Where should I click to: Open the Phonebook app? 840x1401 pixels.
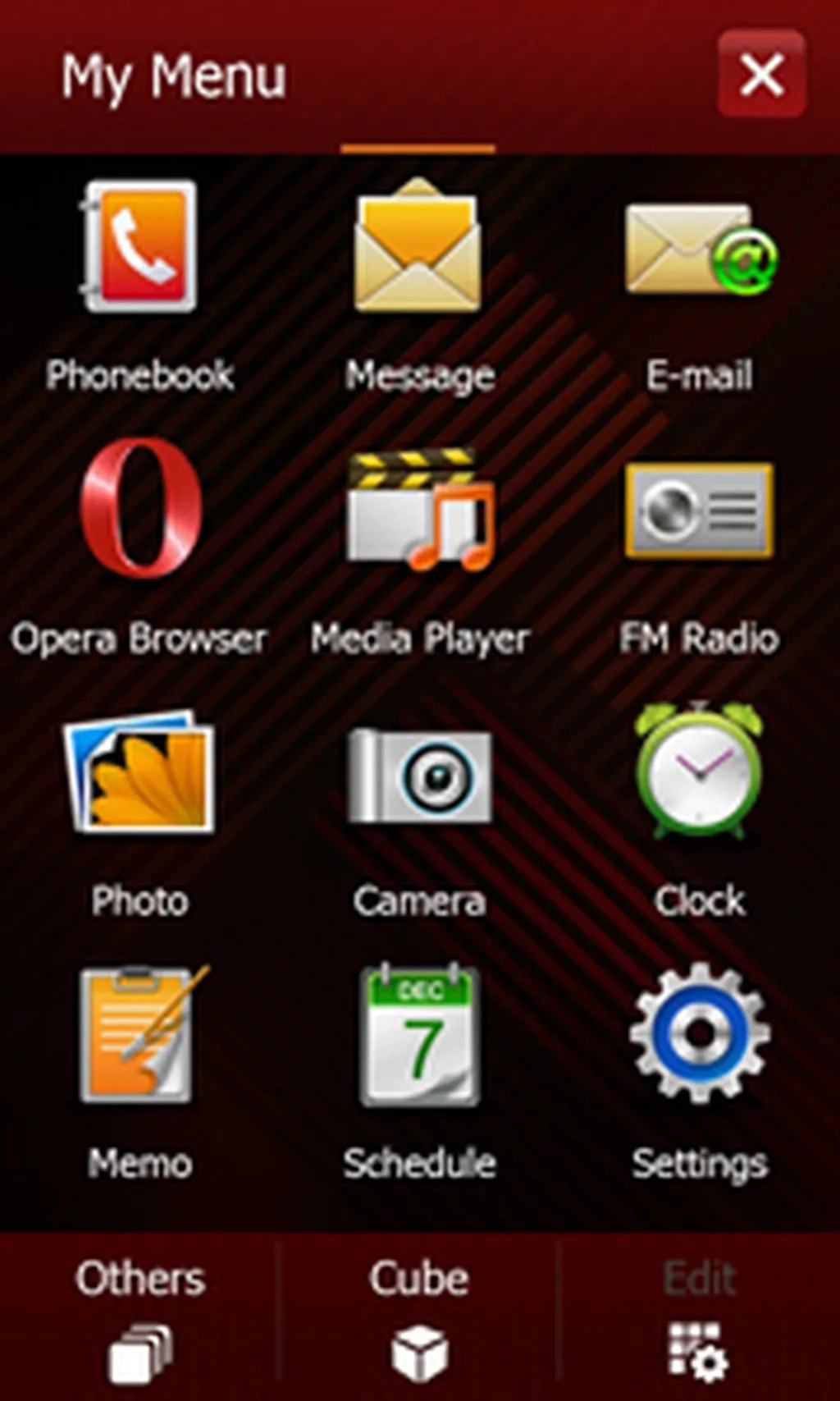pos(138,246)
